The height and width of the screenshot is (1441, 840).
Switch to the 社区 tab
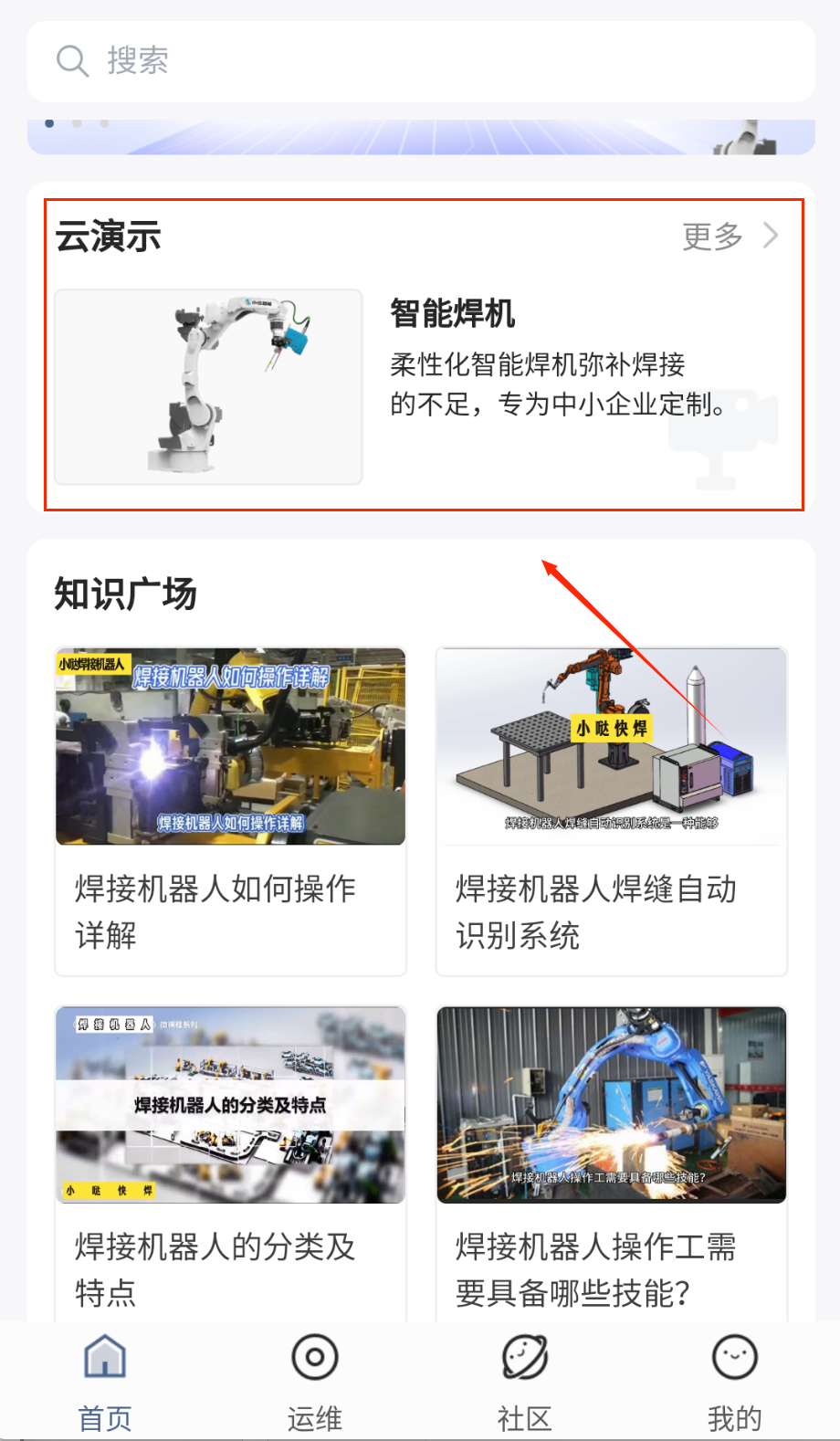coord(525,1381)
